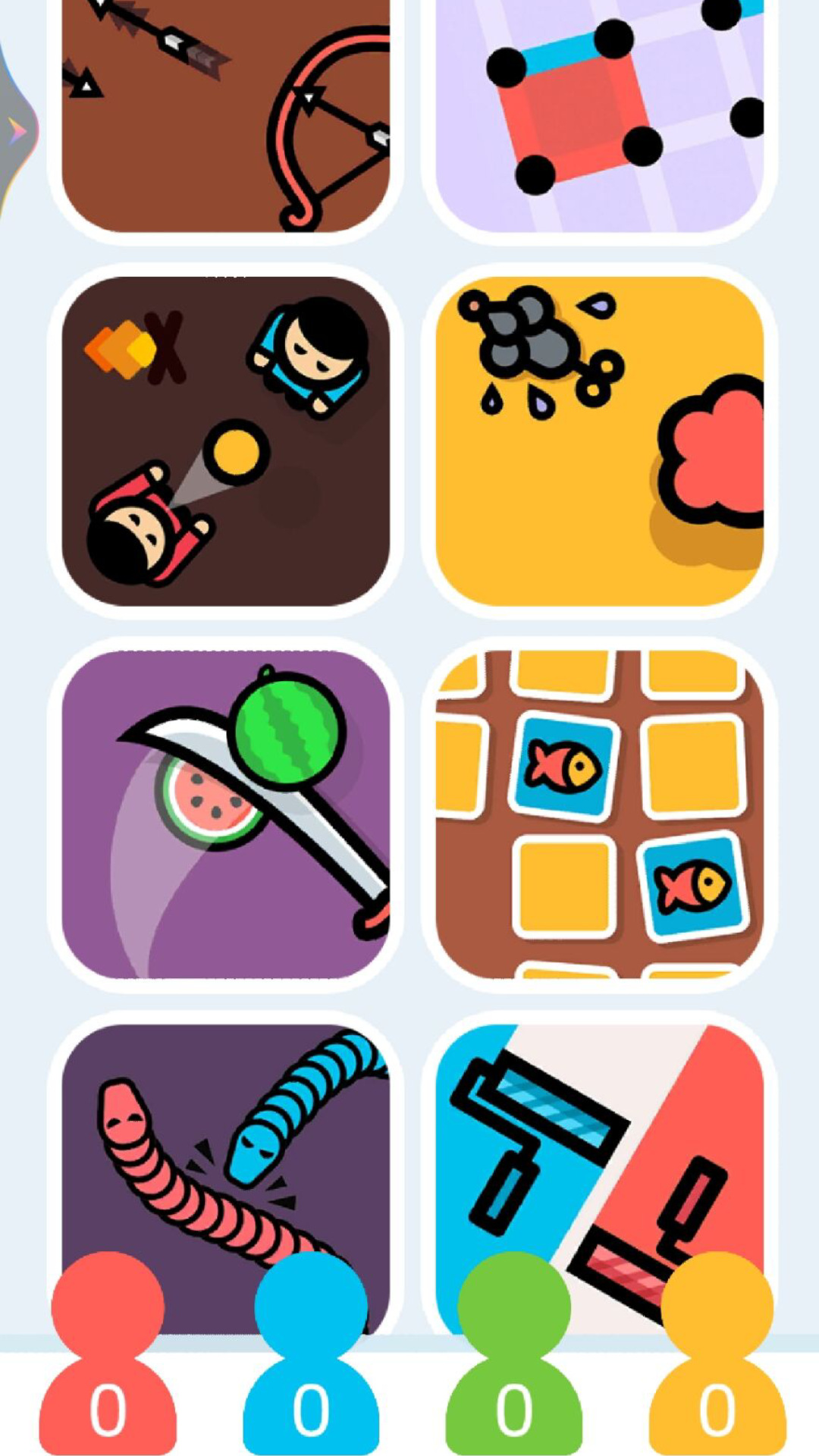This screenshot has width=819, height=1456.
Task: Expand the side panel arrow handle
Action: click(x=17, y=131)
